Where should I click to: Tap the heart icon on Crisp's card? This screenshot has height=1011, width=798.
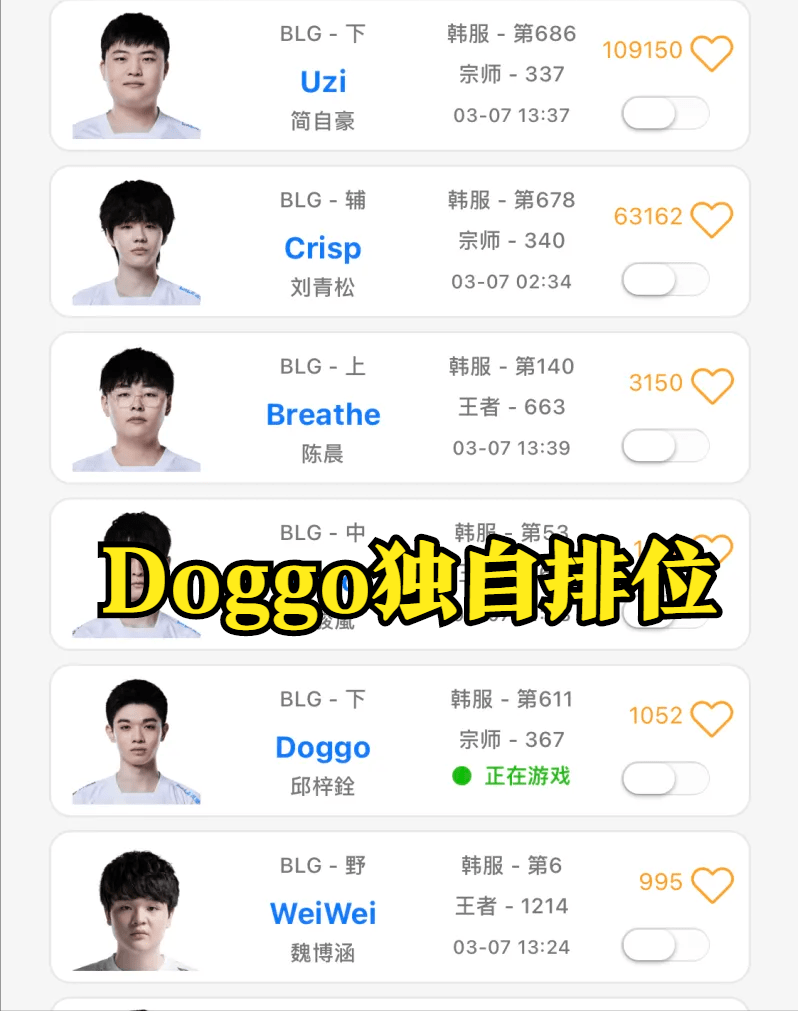pyautogui.click(x=712, y=216)
